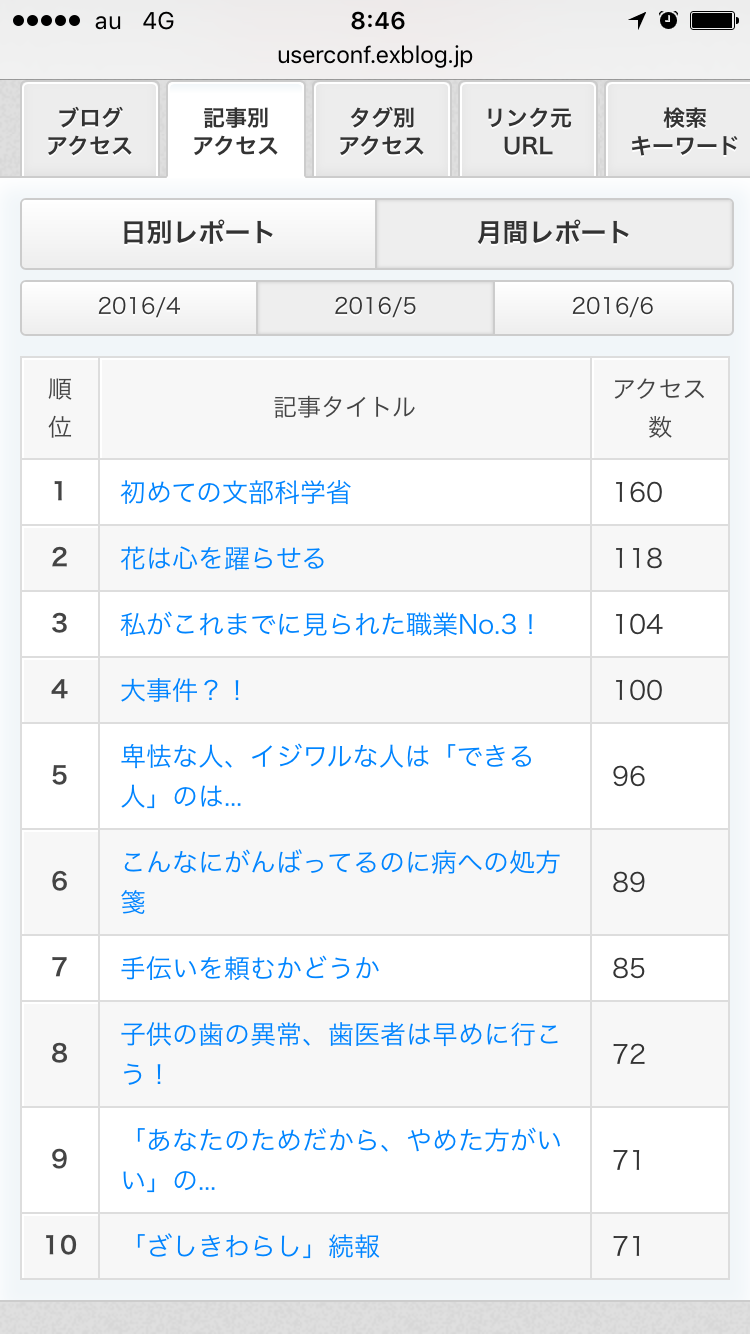The height and width of the screenshot is (1334, 750).
Task: Open the リンク元URL tab
Action: (527, 131)
